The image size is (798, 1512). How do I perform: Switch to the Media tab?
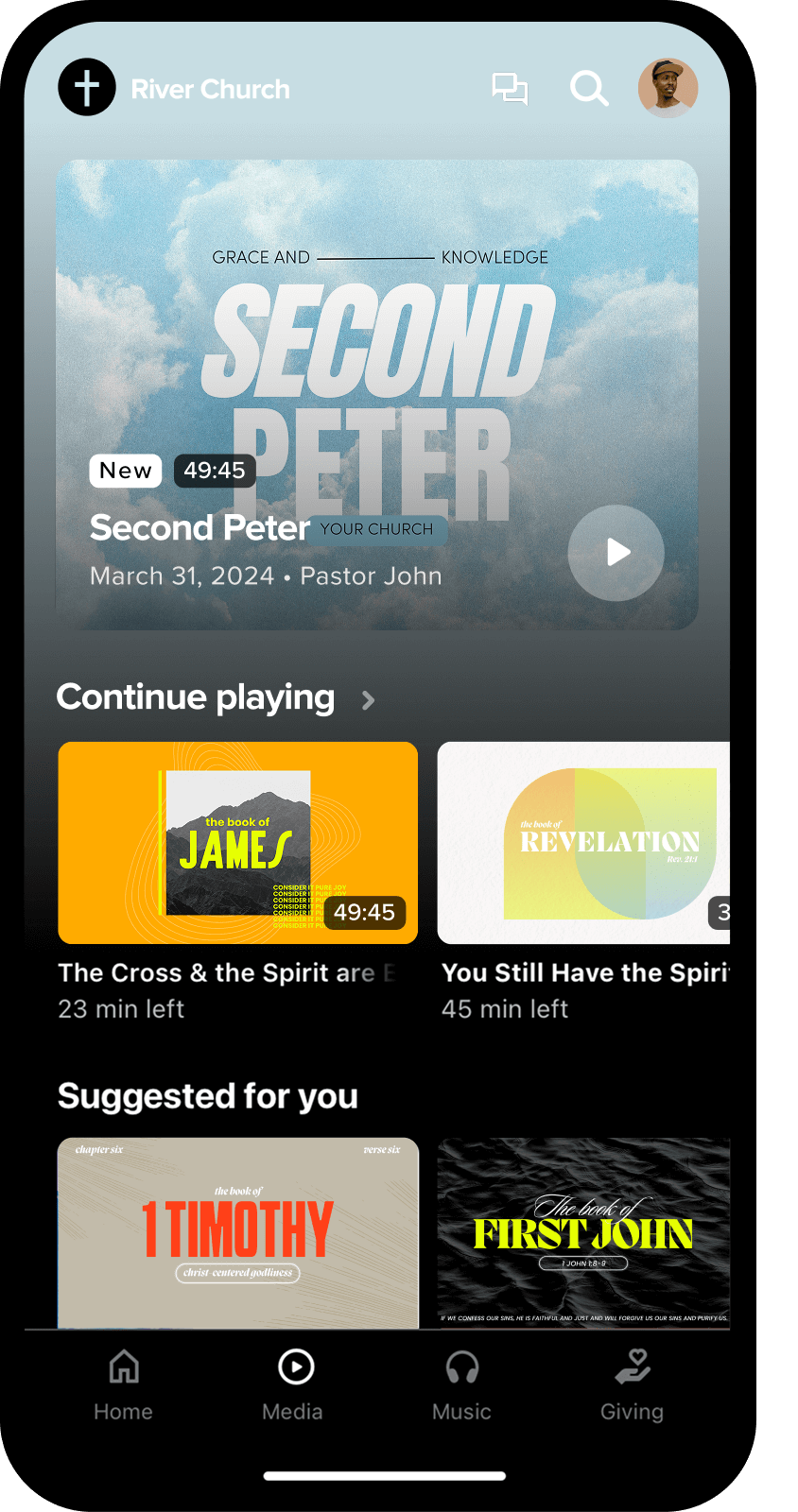click(x=294, y=1385)
